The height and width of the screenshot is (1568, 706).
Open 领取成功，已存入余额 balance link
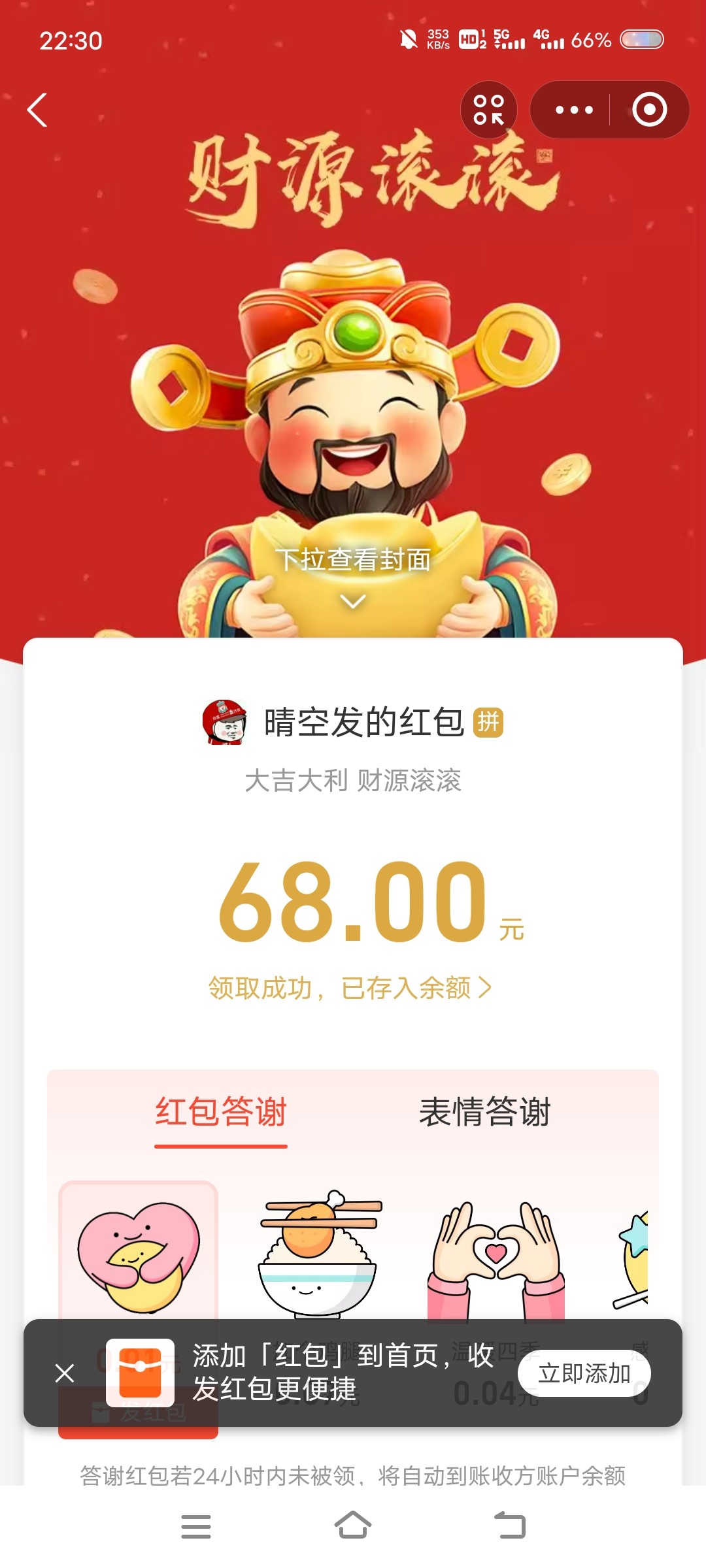350,988
